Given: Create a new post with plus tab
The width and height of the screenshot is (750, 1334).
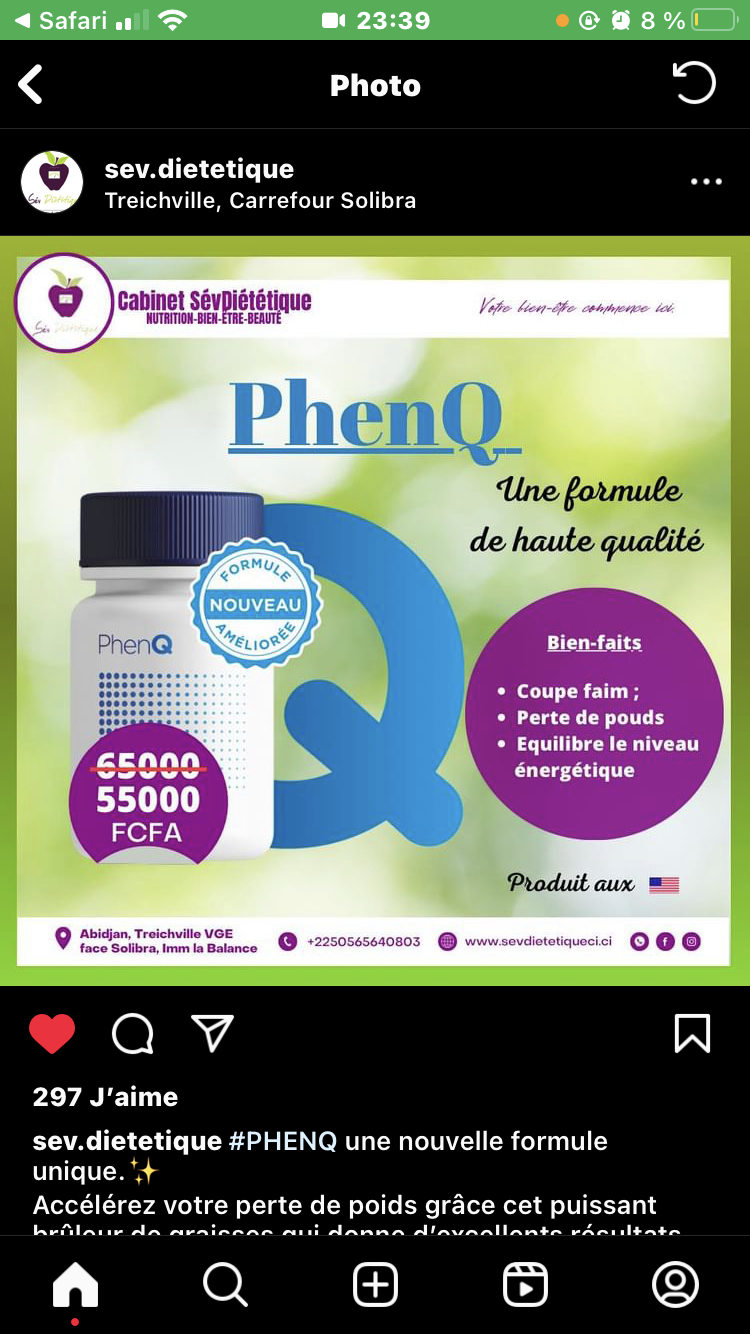Looking at the screenshot, I should (375, 1284).
